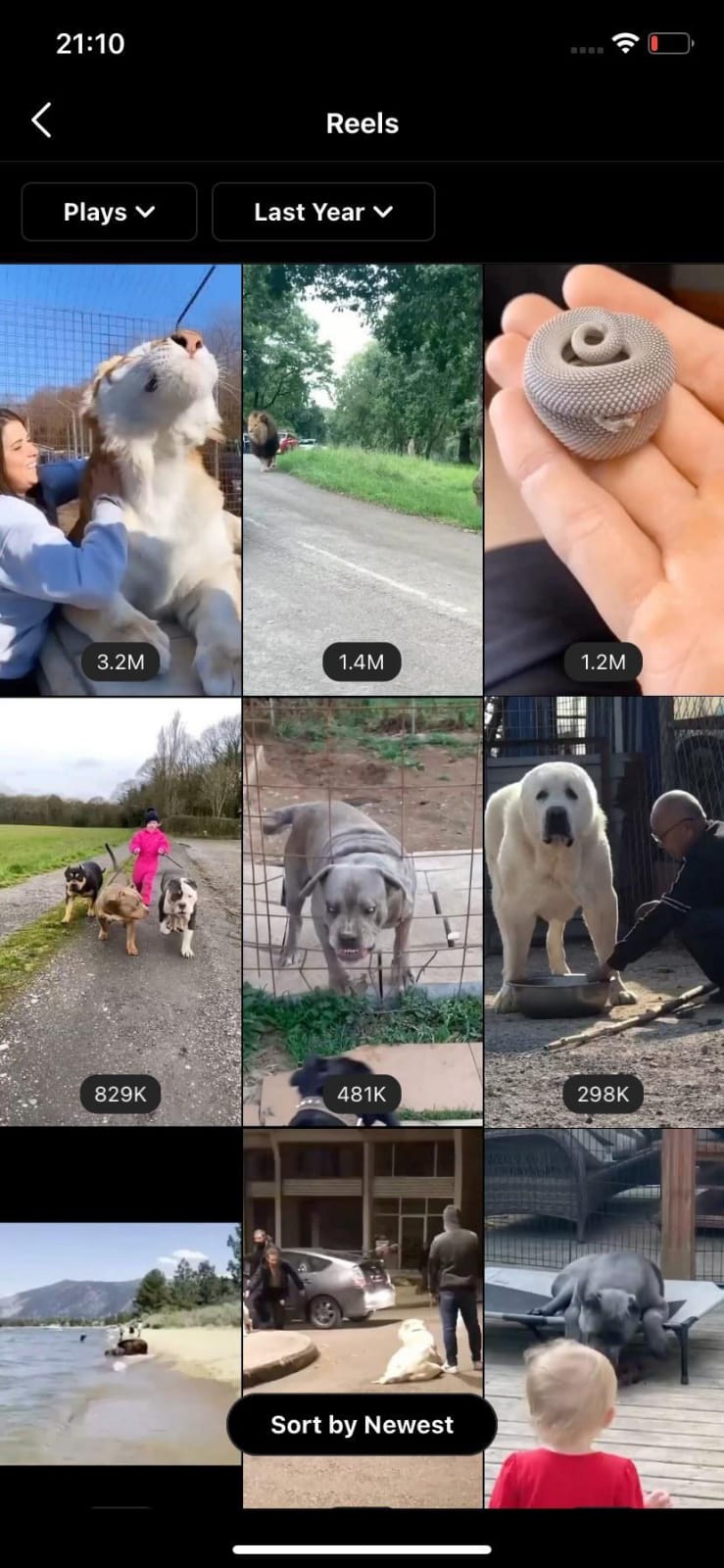Open the reel with 1.4M plays
This screenshot has width=724, height=1568.
coord(362,479)
